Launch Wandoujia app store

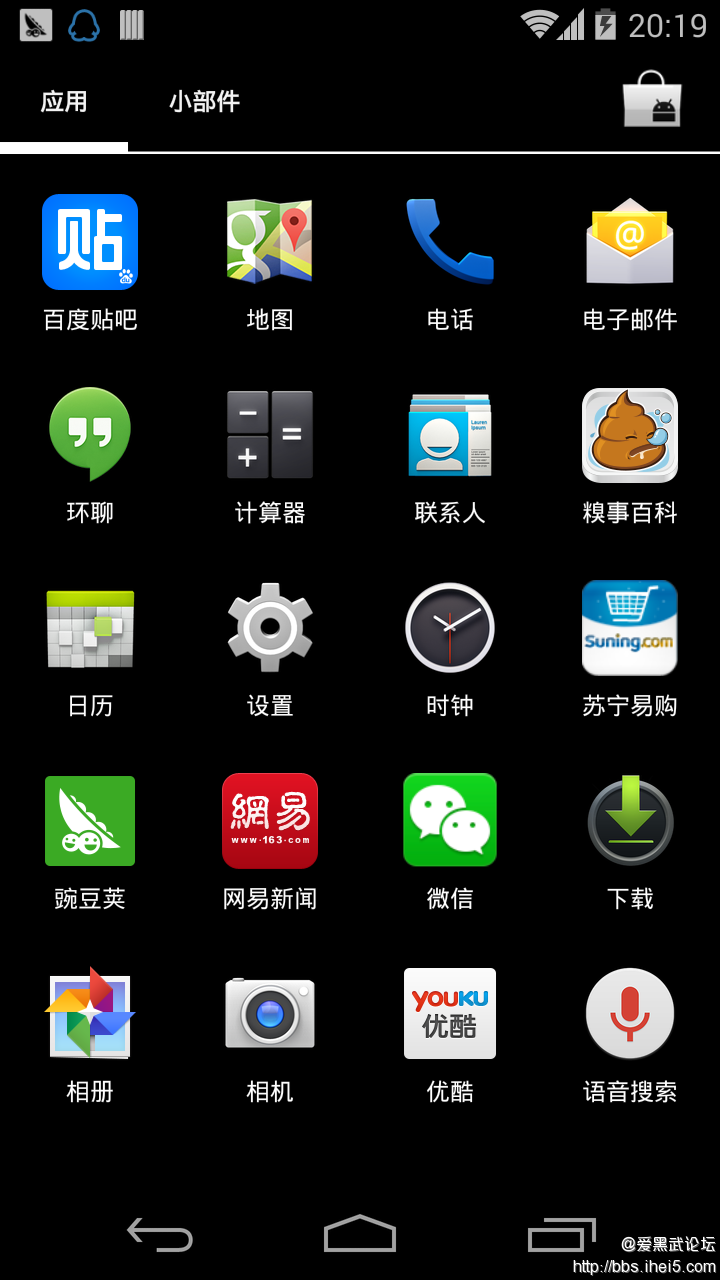coord(90,820)
